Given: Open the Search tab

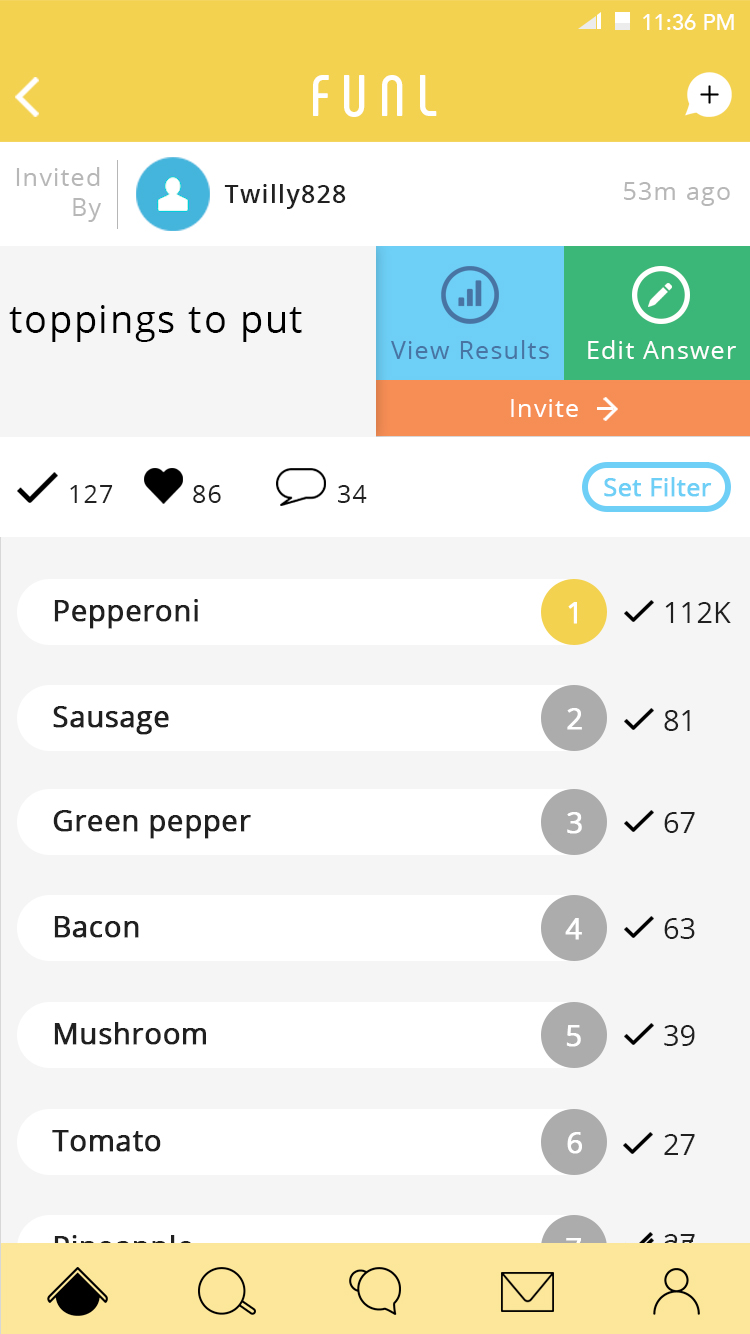Looking at the screenshot, I should 227,1290.
